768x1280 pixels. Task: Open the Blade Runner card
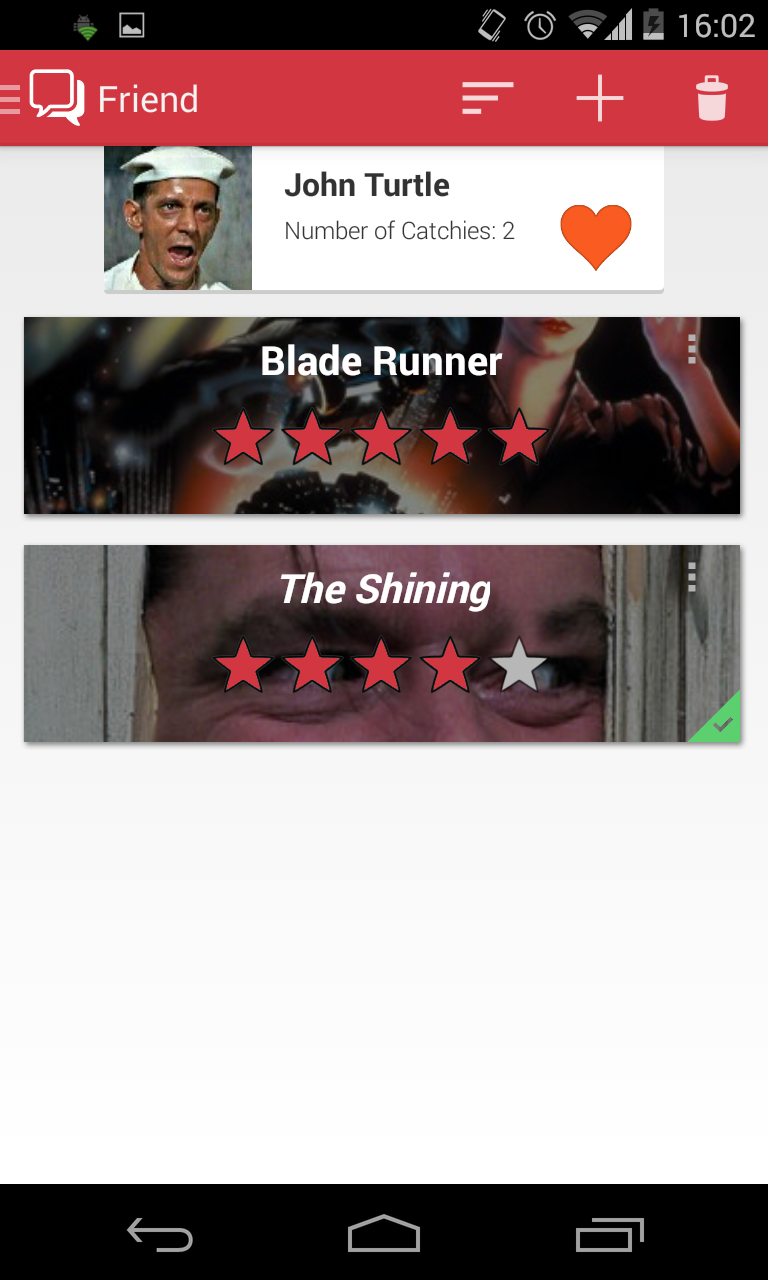pos(381,415)
